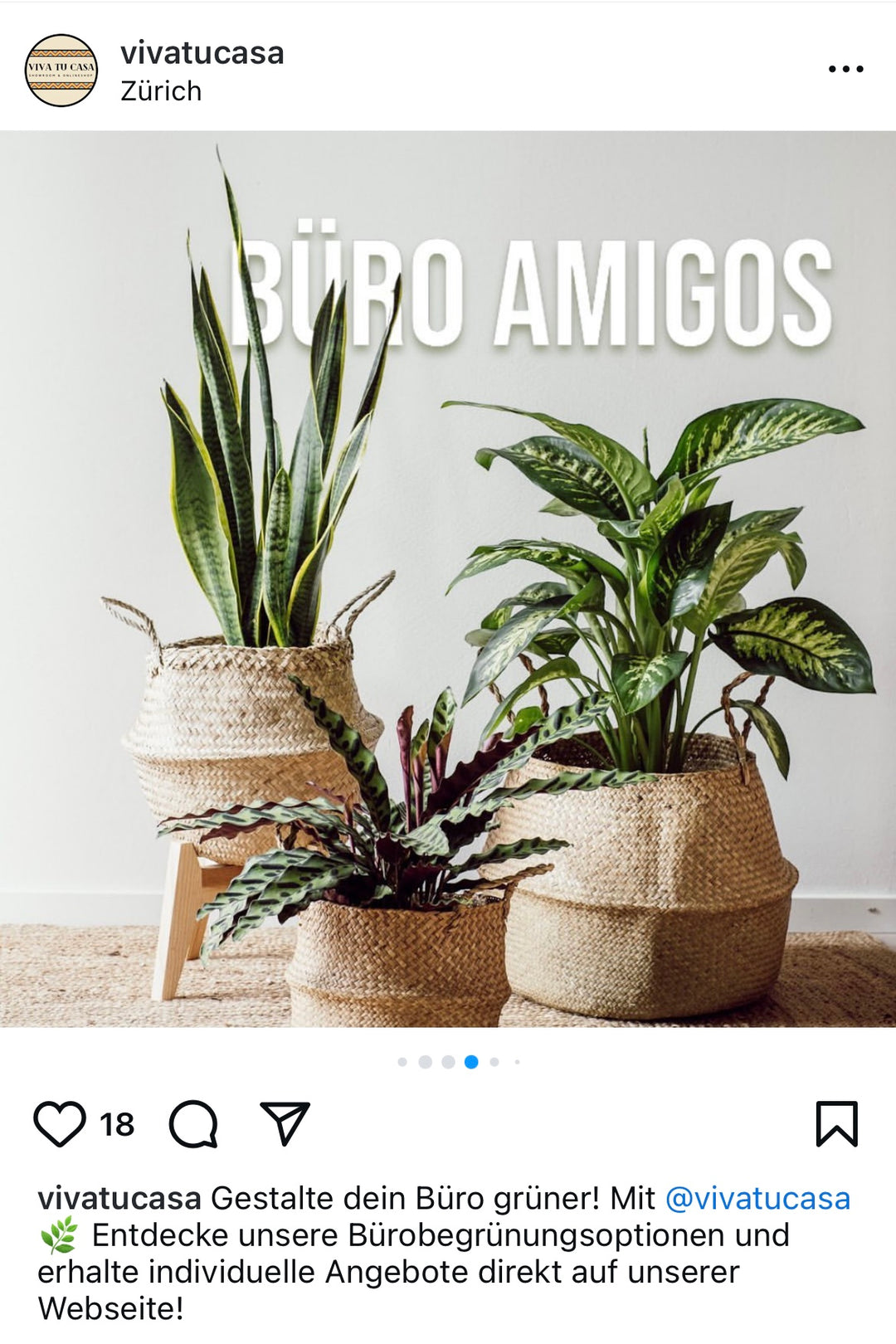Open the Zürich location tag
Screen dimensions: 896x1344
coord(161,91)
